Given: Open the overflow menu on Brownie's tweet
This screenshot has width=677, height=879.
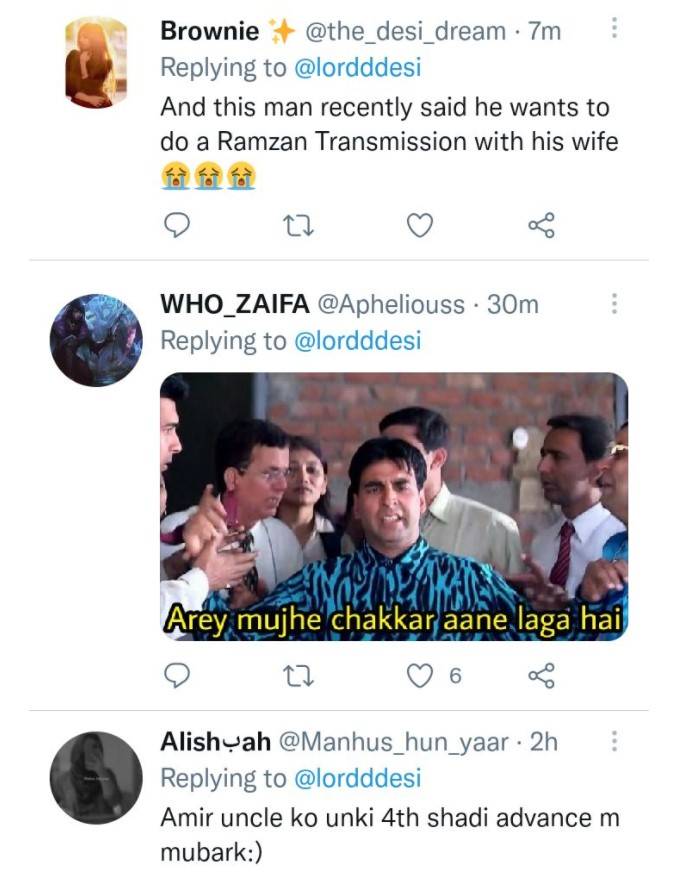Looking at the screenshot, I should [x=614, y=28].
